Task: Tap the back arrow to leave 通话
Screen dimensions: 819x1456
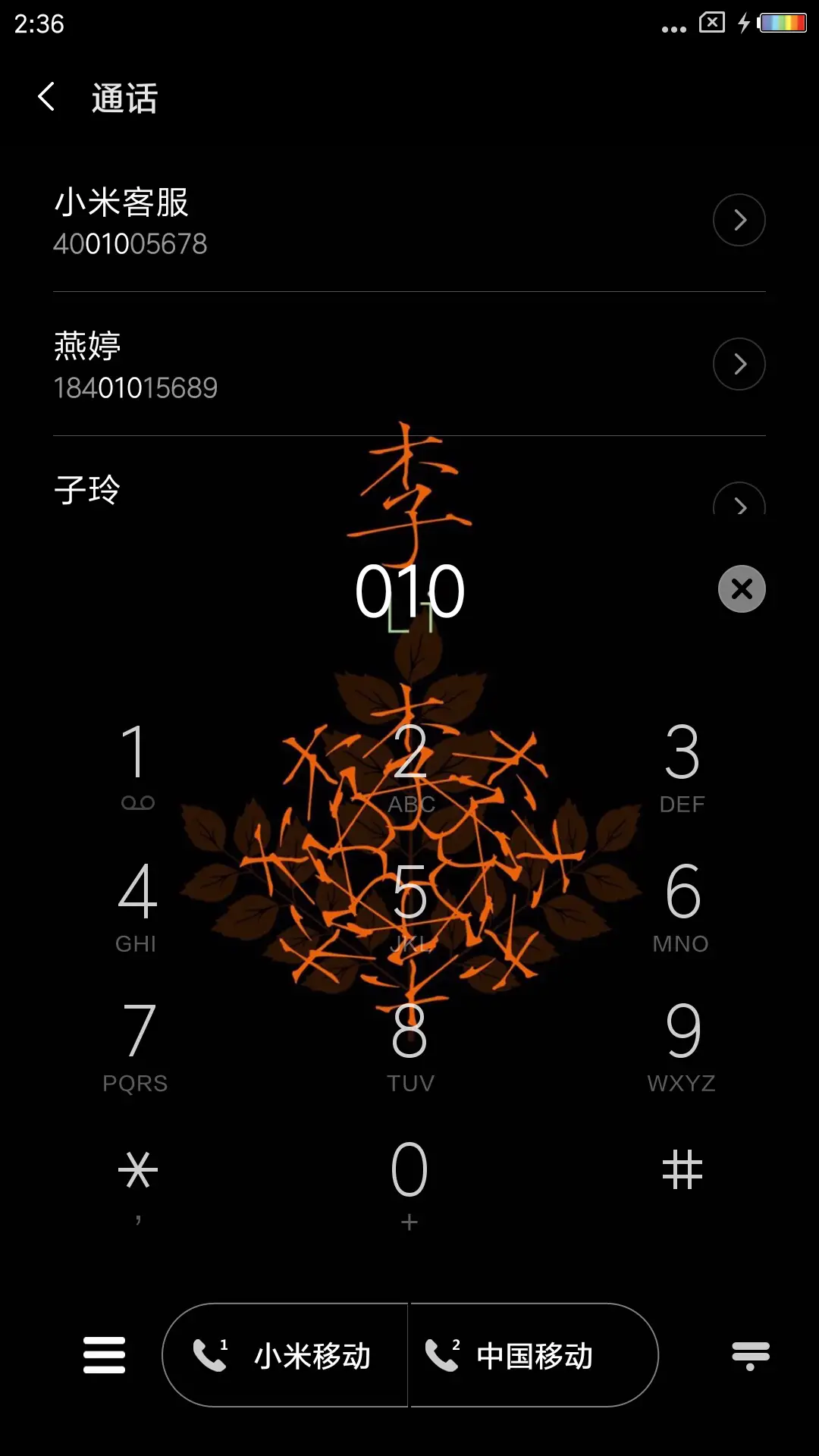Action: coord(47,99)
